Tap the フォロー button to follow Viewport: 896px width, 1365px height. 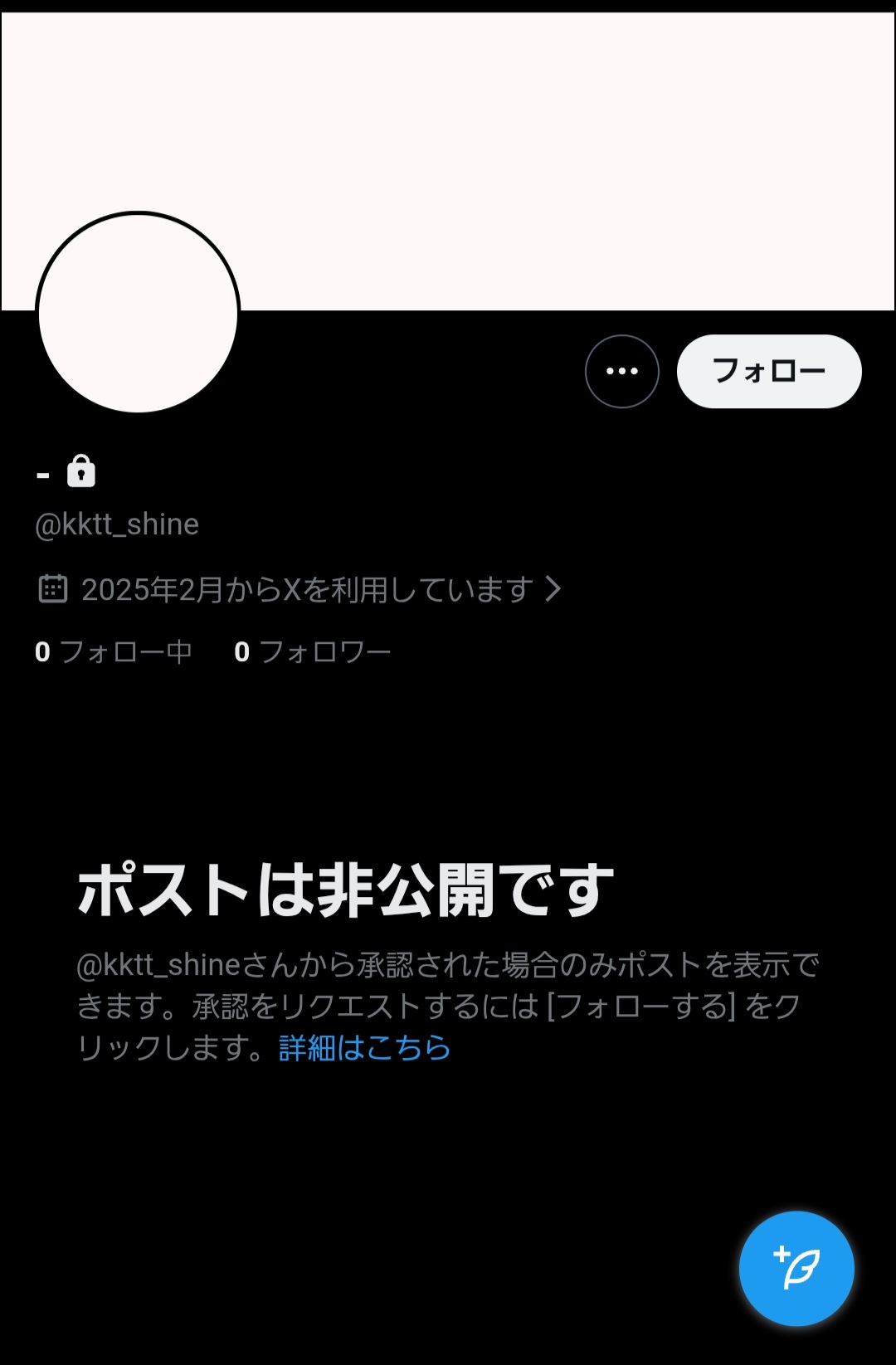pos(769,371)
